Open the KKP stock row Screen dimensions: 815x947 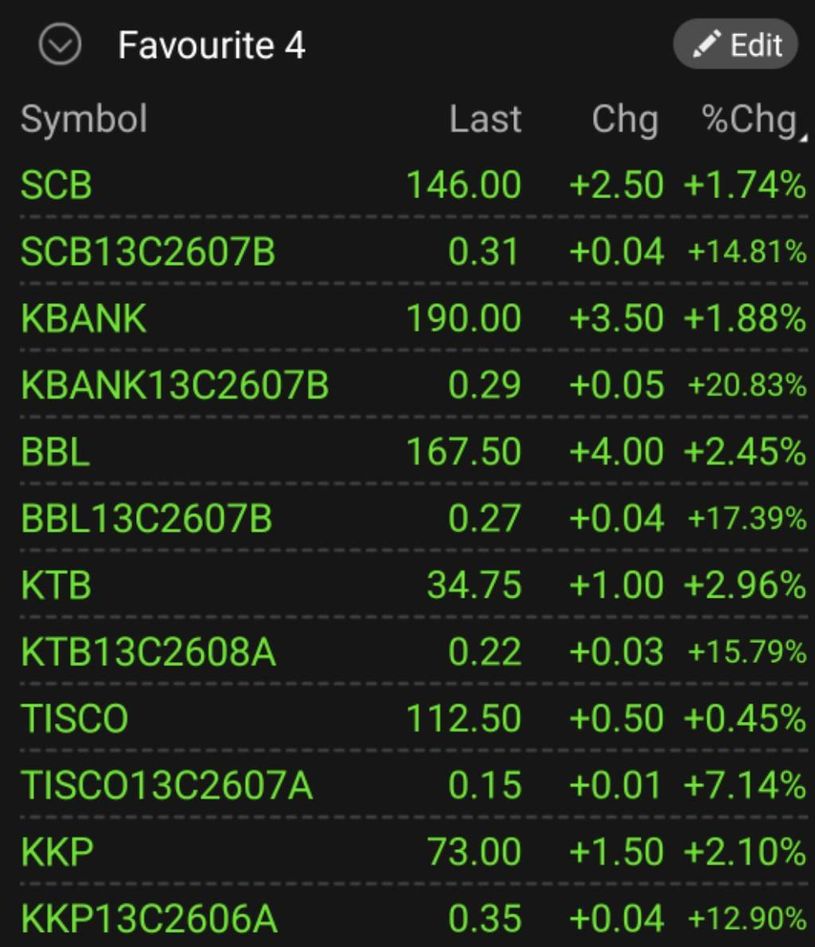click(x=57, y=852)
